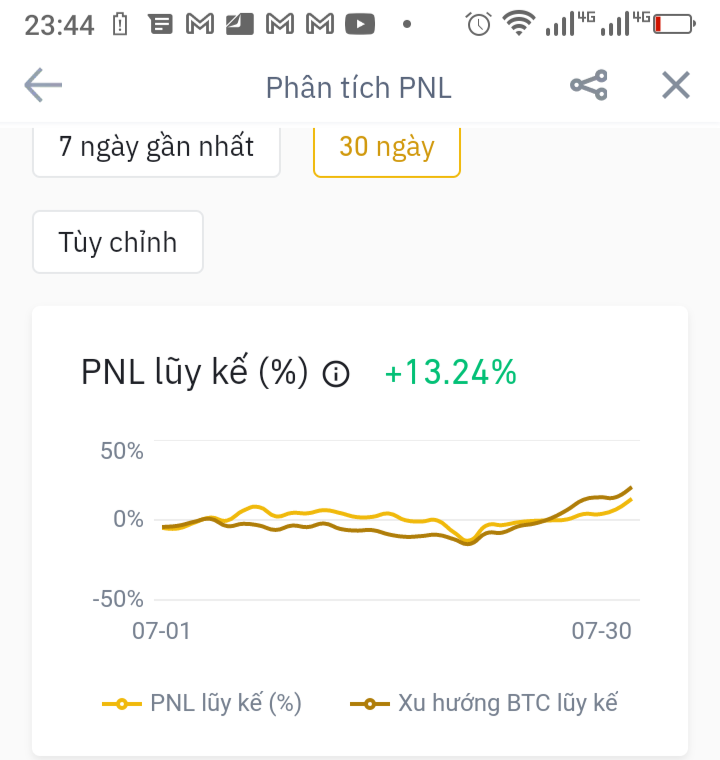This screenshot has height=760, width=720.
Task: Toggle the PNL lũy kế (%) legend series
Action: pos(202,703)
